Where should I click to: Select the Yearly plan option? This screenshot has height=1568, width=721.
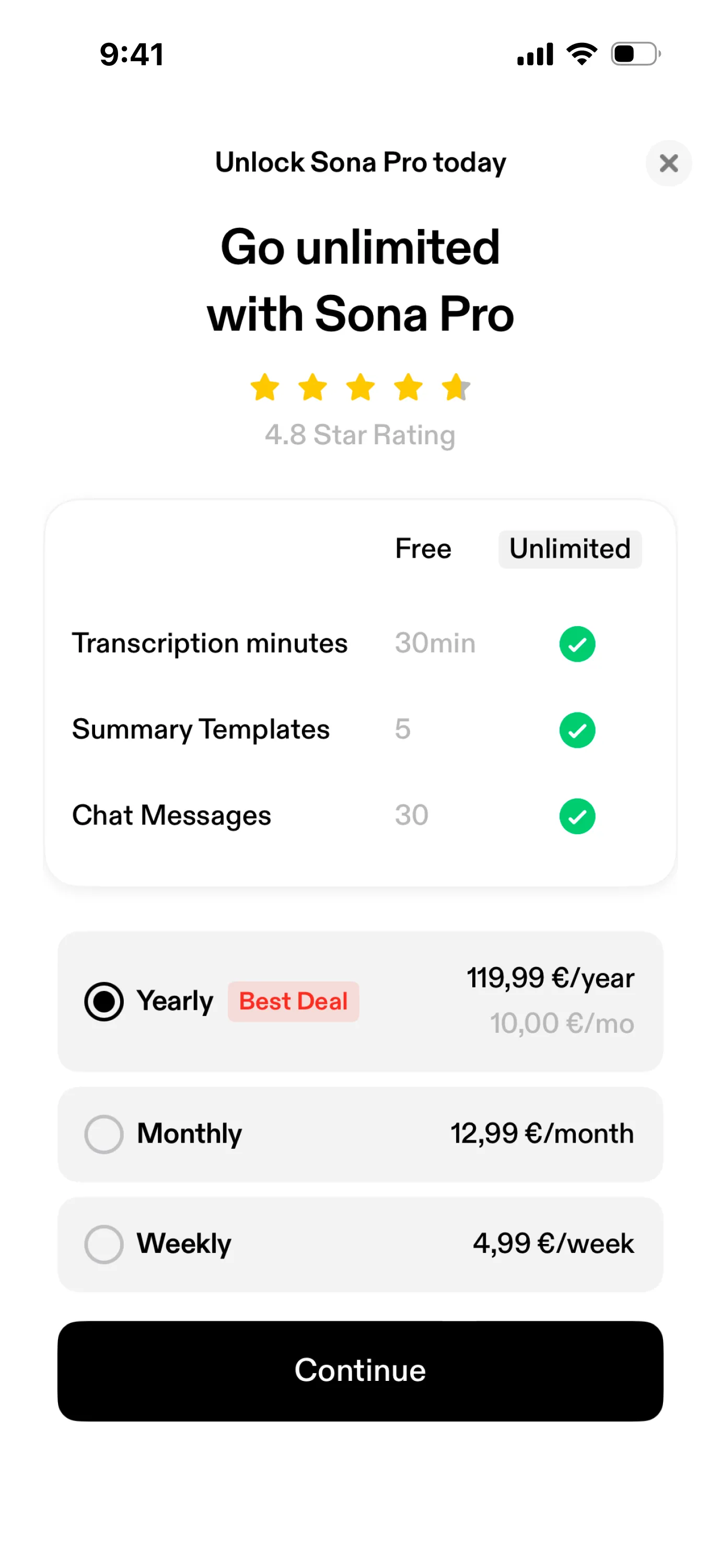104,1001
